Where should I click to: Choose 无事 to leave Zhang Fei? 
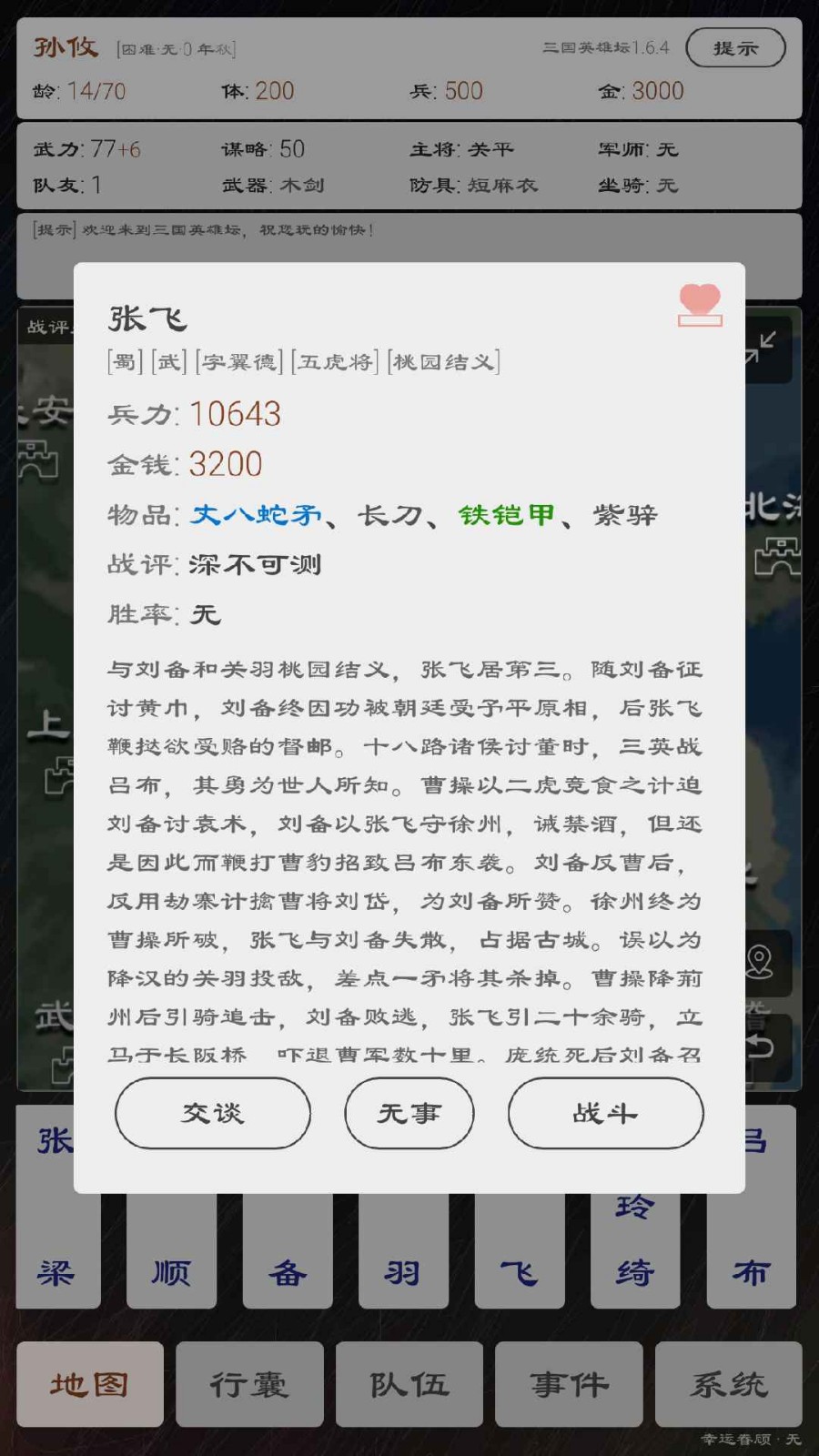[409, 1113]
